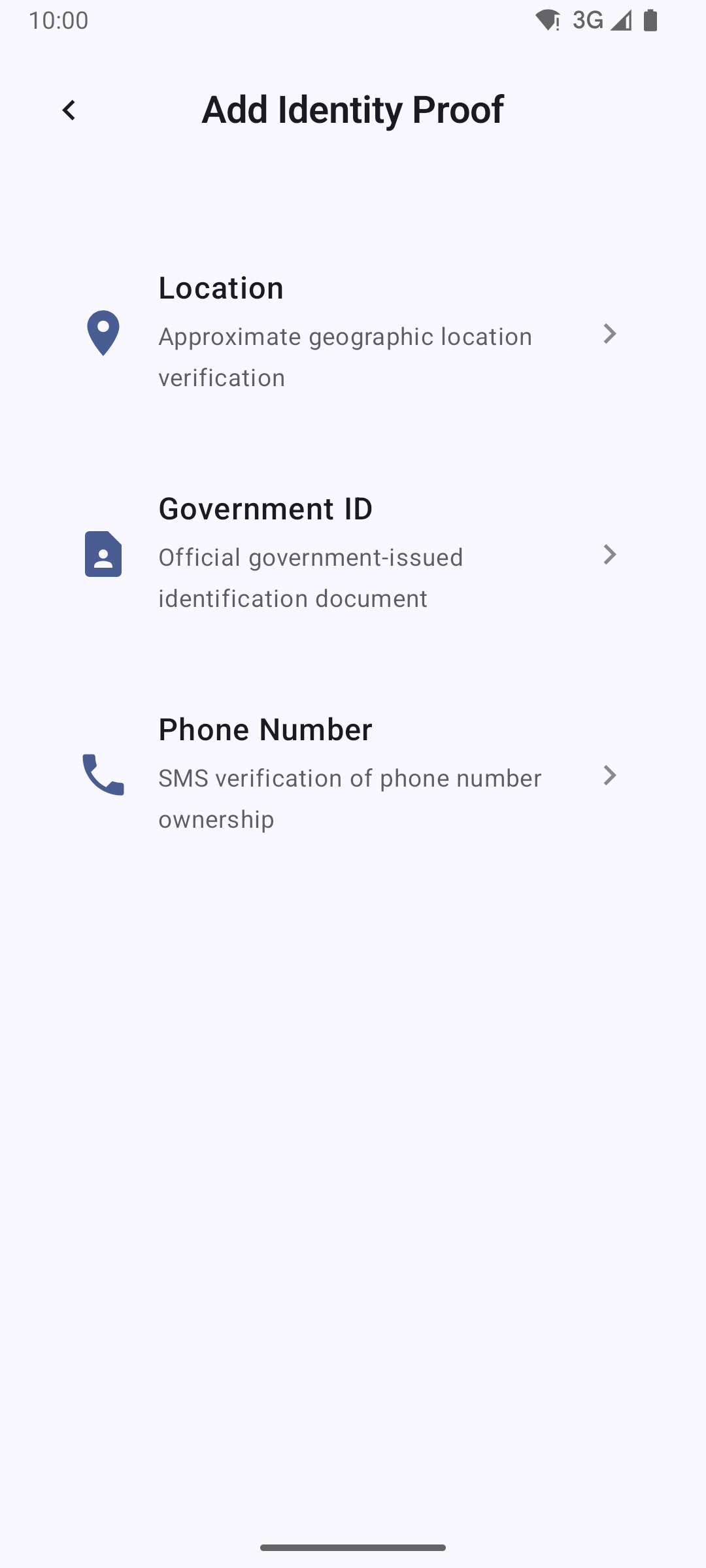This screenshot has height=1568, width=706.
Task: Tap the back arrow icon
Action: (x=69, y=109)
